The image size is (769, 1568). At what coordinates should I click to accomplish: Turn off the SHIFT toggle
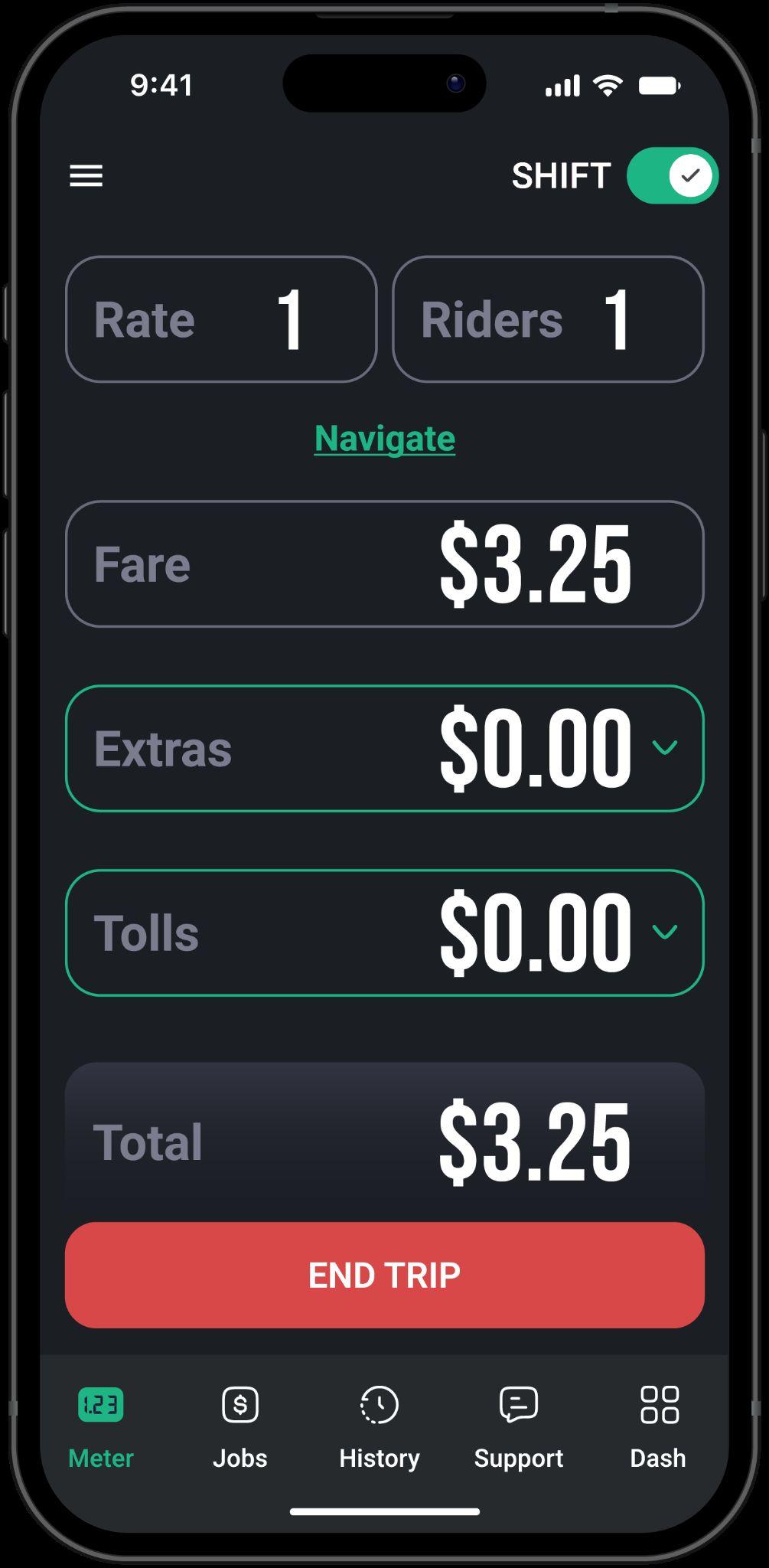point(672,175)
